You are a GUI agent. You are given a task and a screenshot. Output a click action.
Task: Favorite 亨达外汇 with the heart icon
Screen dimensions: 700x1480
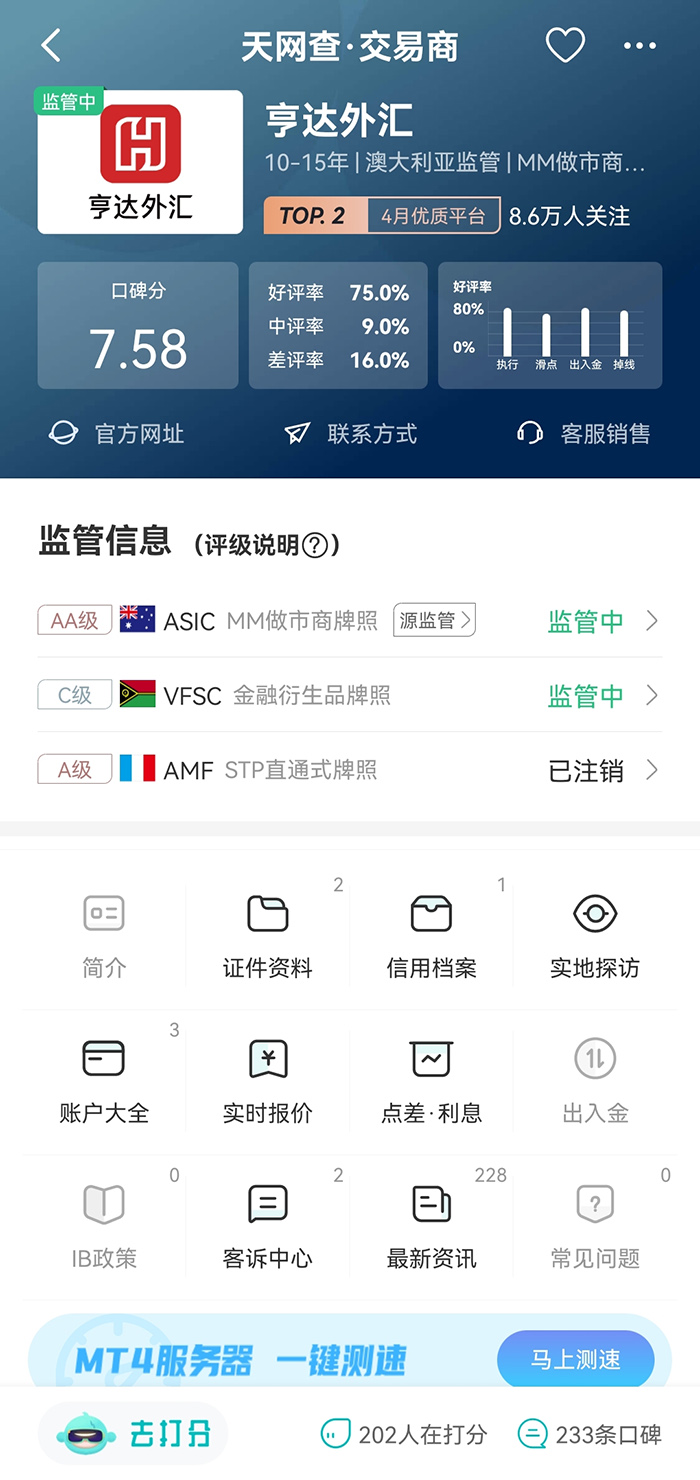coord(565,46)
